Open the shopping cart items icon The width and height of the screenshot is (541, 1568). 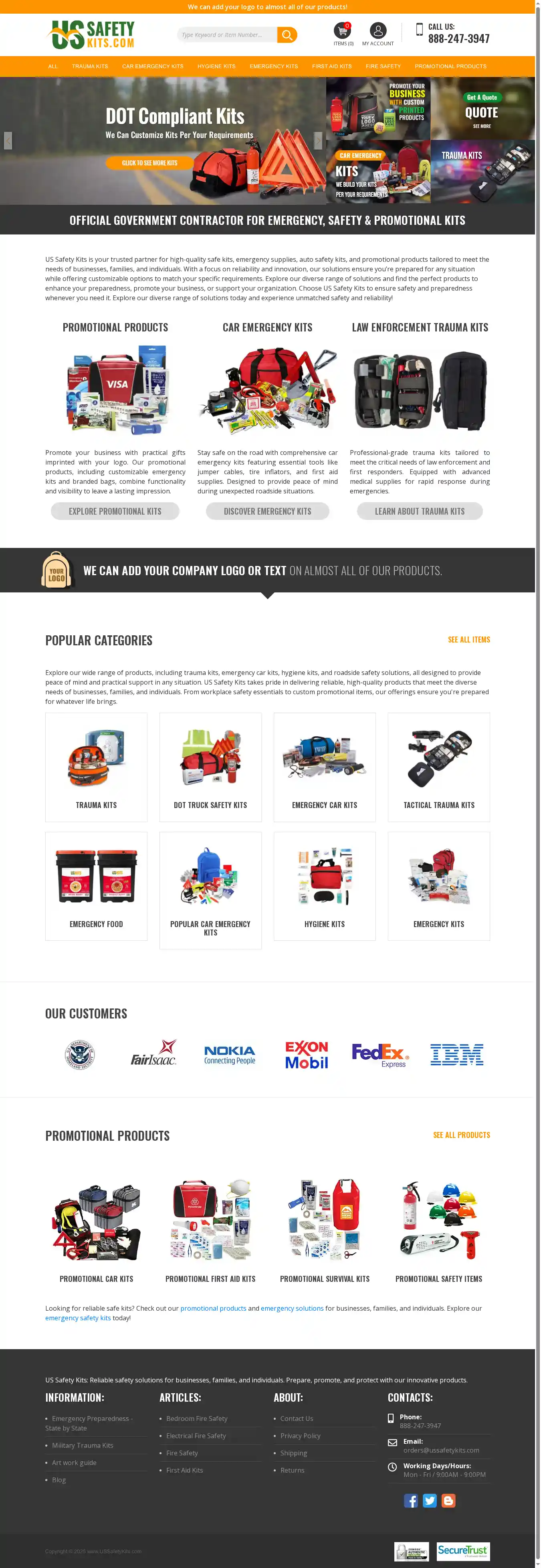pyautogui.click(x=343, y=30)
